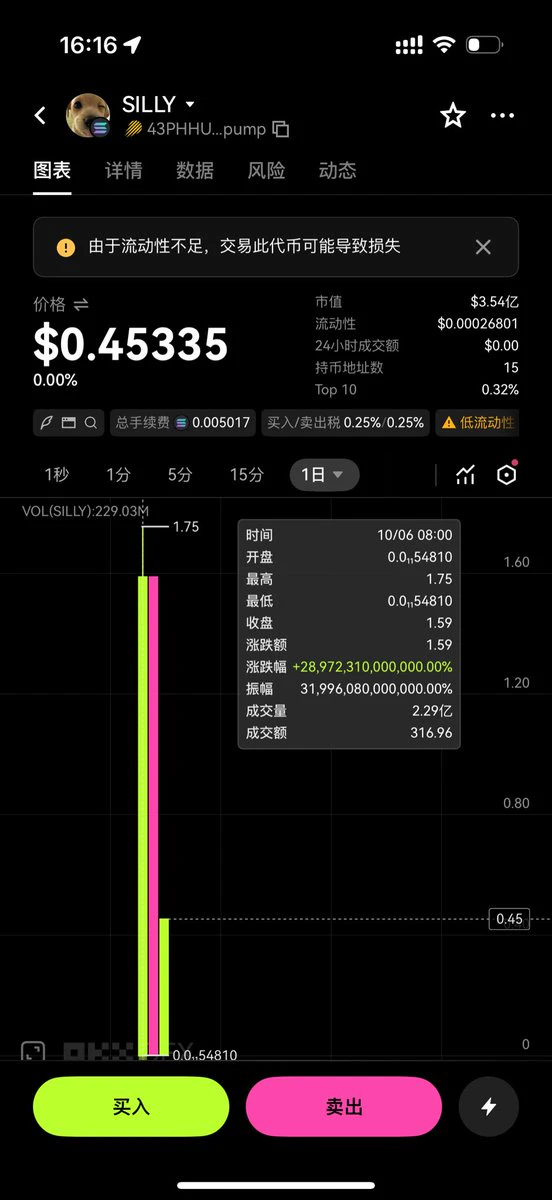Switch to the 数据 tab
This screenshot has width=552, height=1200.
[195, 170]
